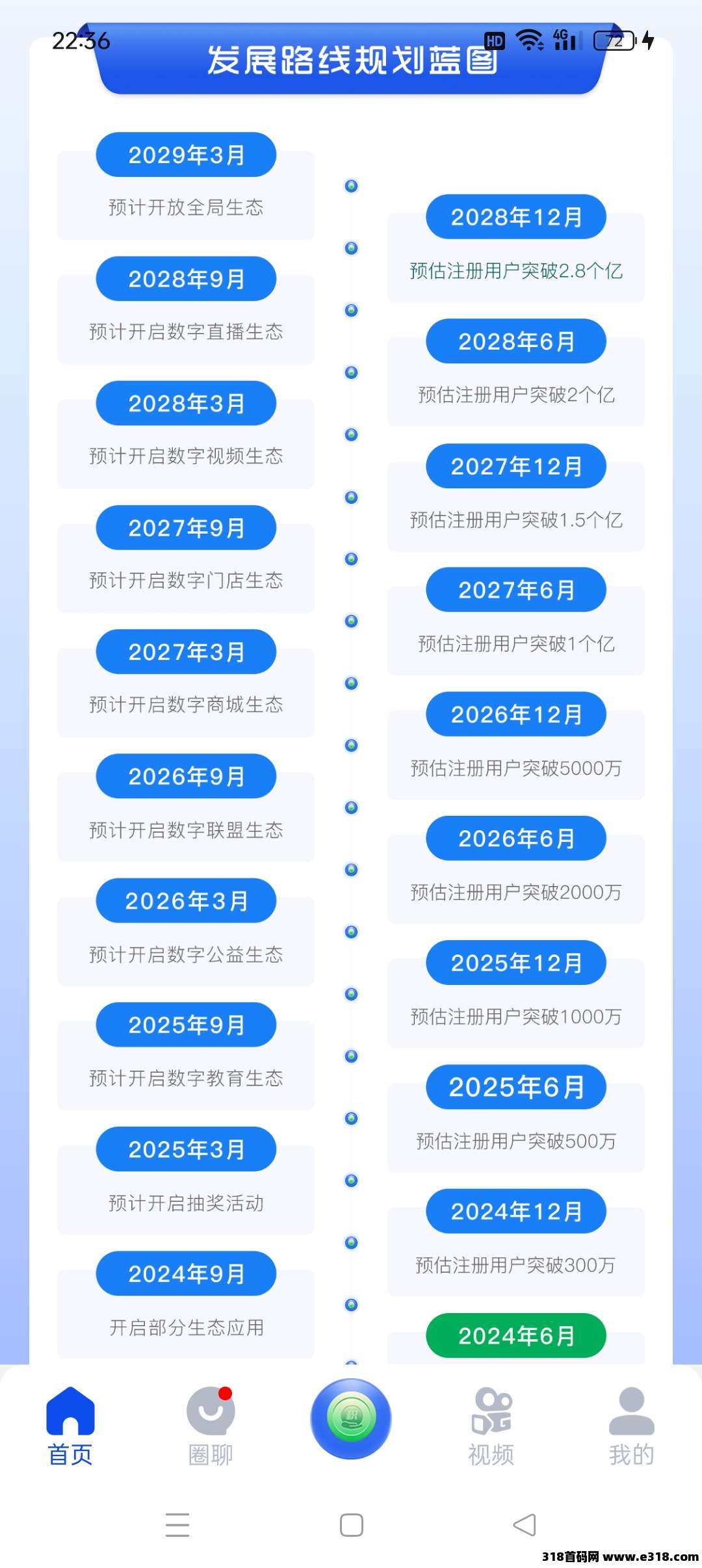This screenshot has width=702, height=1568.
Task: Open the 圈聊 tab
Action: [x=211, y=1426]
